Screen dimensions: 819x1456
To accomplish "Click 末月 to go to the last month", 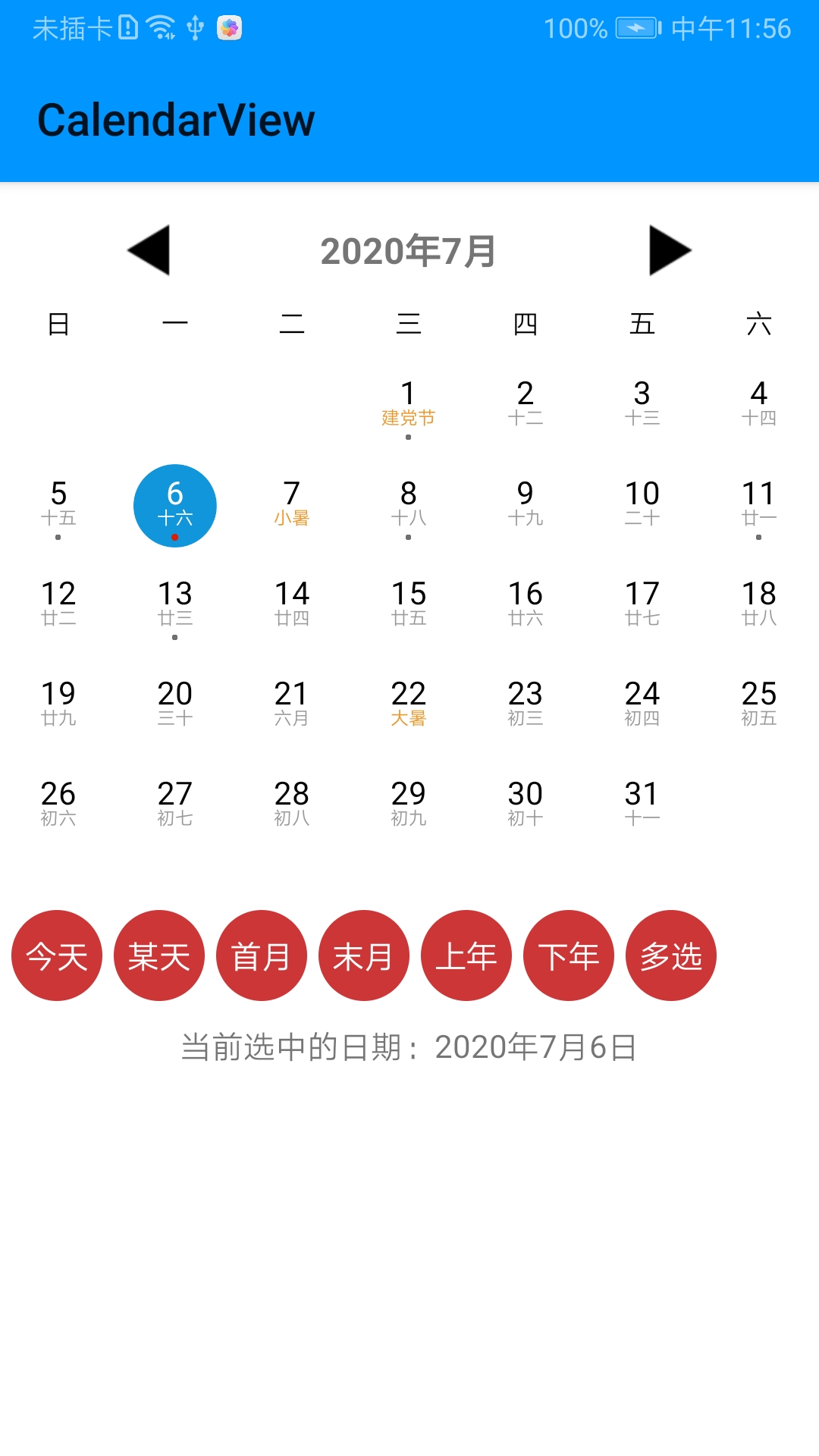I will pyautogui.click(x=363, y=955).
